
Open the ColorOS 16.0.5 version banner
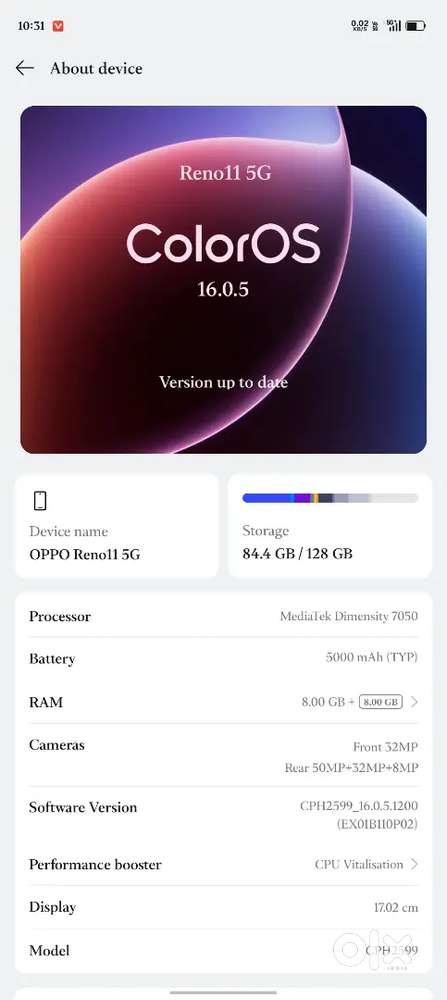point(223,279)
